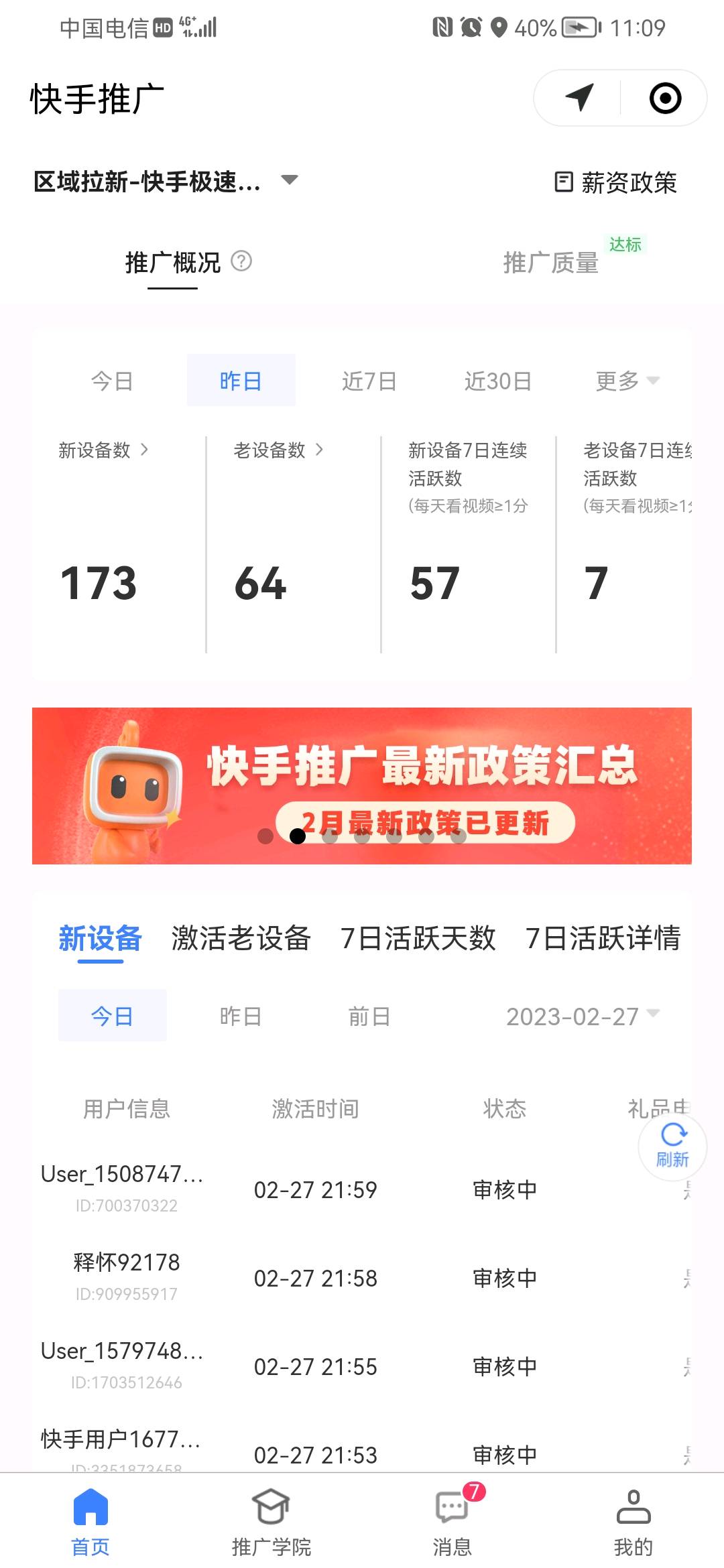724x1568 pixels.
Task: Select 近30日 overview range
Action: coord(497,381)
